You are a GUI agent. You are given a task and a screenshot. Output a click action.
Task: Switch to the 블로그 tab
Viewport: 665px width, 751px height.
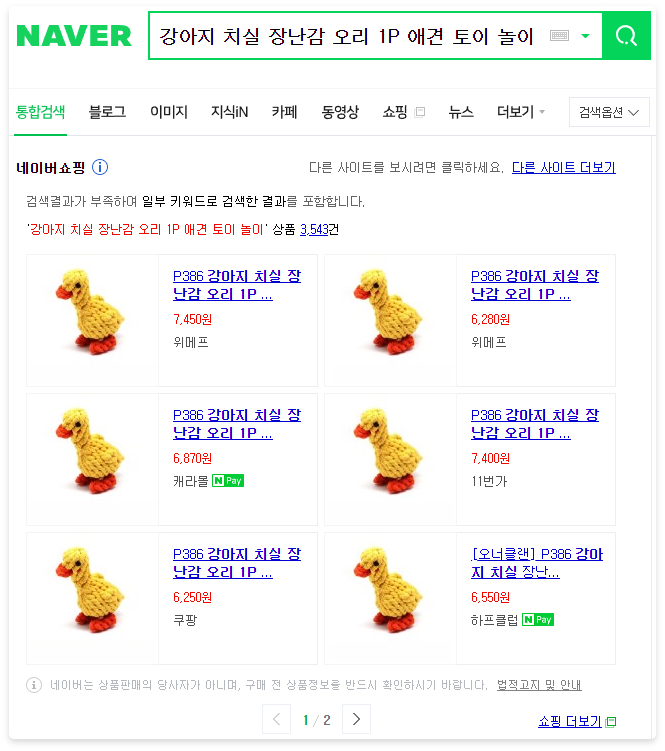point(107,112)
